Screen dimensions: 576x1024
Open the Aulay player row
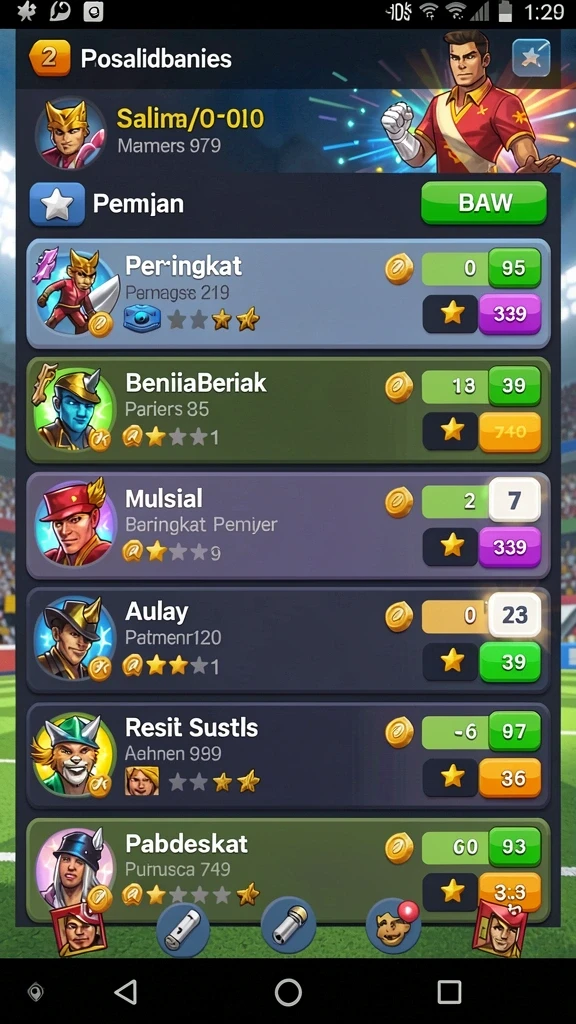(x=288, y=640)
